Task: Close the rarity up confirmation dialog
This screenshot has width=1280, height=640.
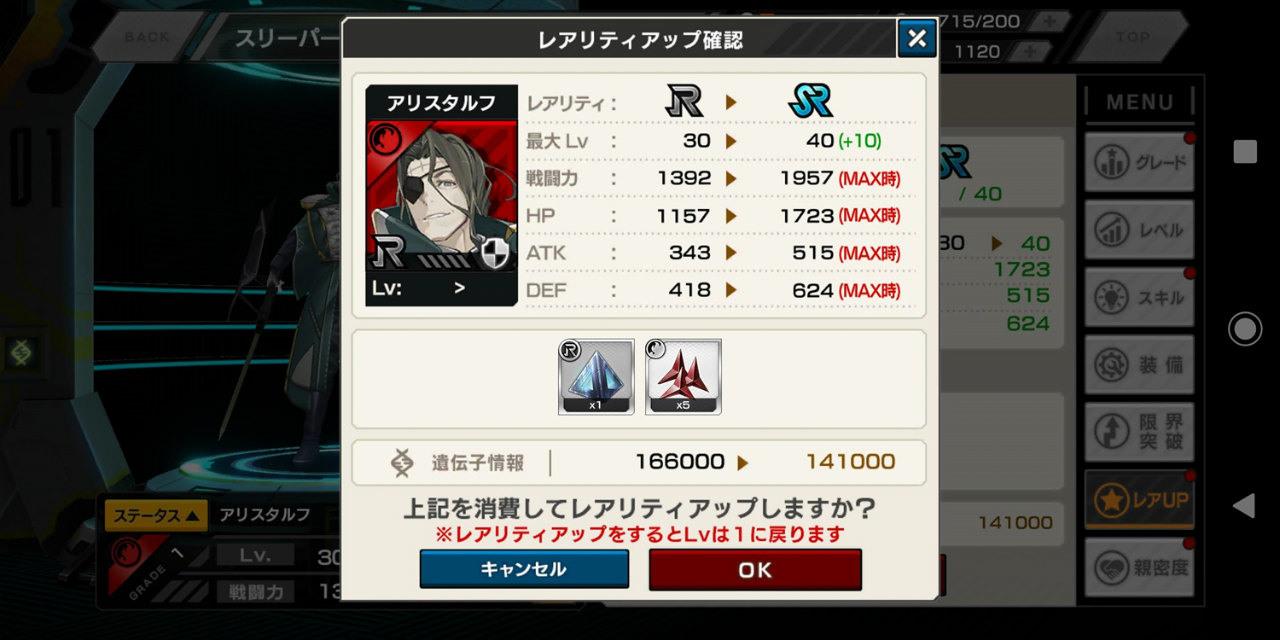Action: click(916, 39)
